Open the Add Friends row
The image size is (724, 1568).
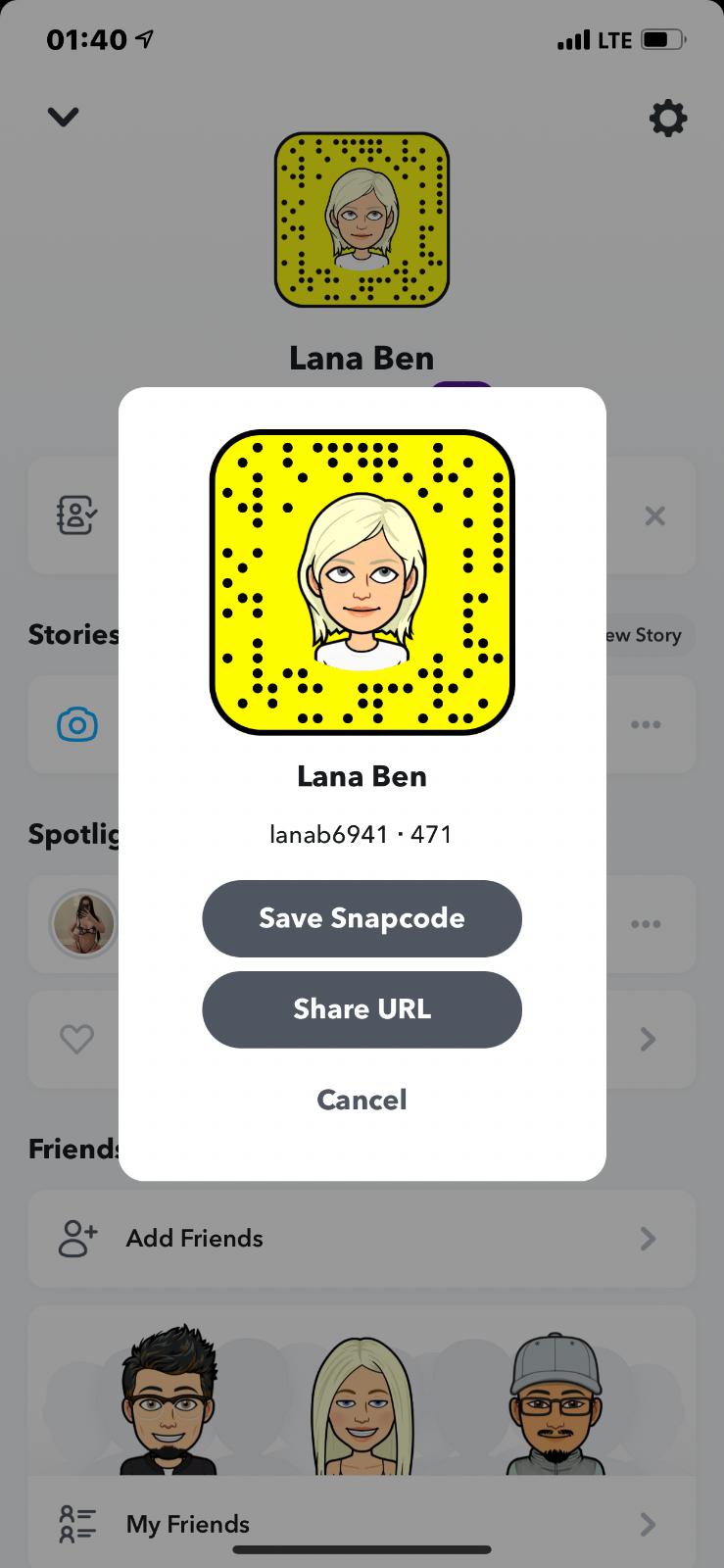(x=362, y=1239)
